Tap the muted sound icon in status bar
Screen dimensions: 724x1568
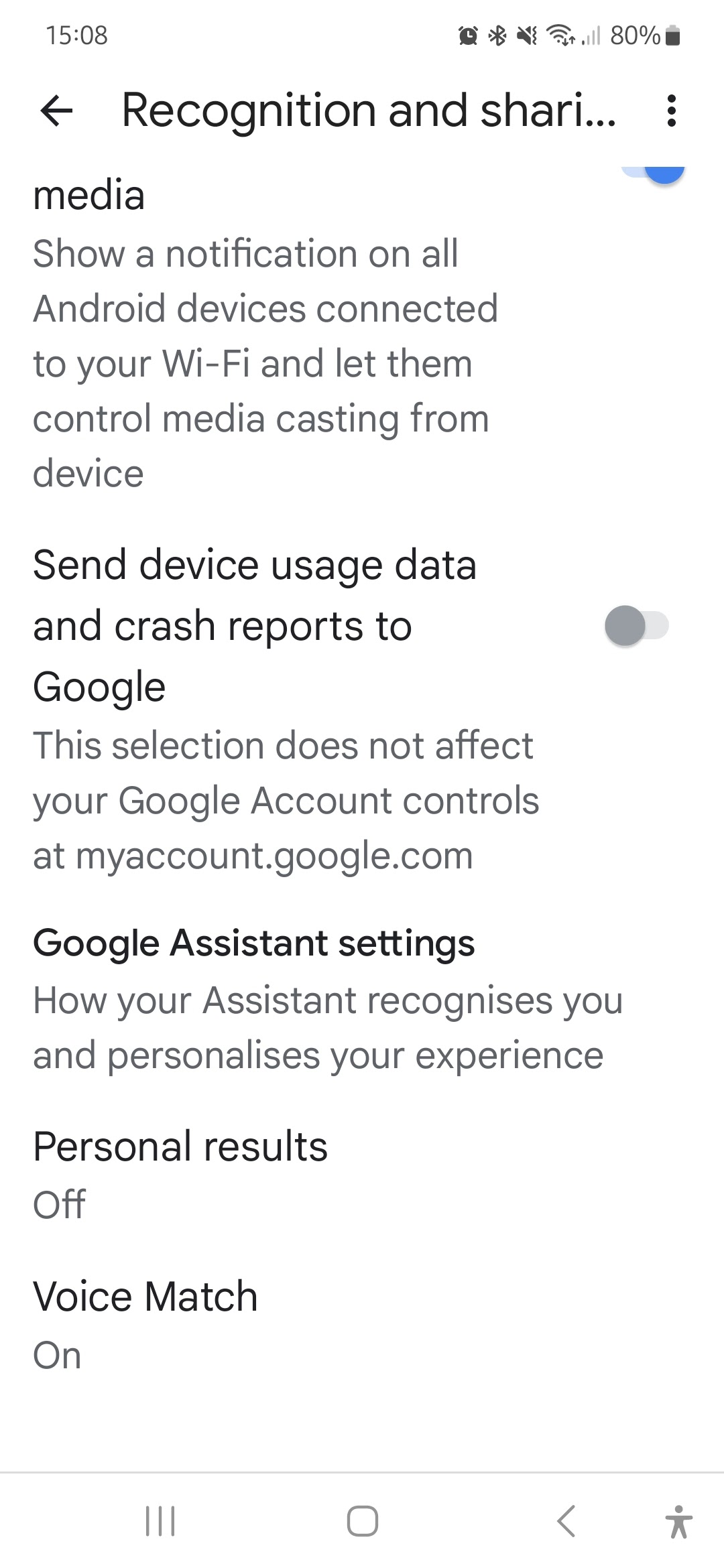point(527,36)
